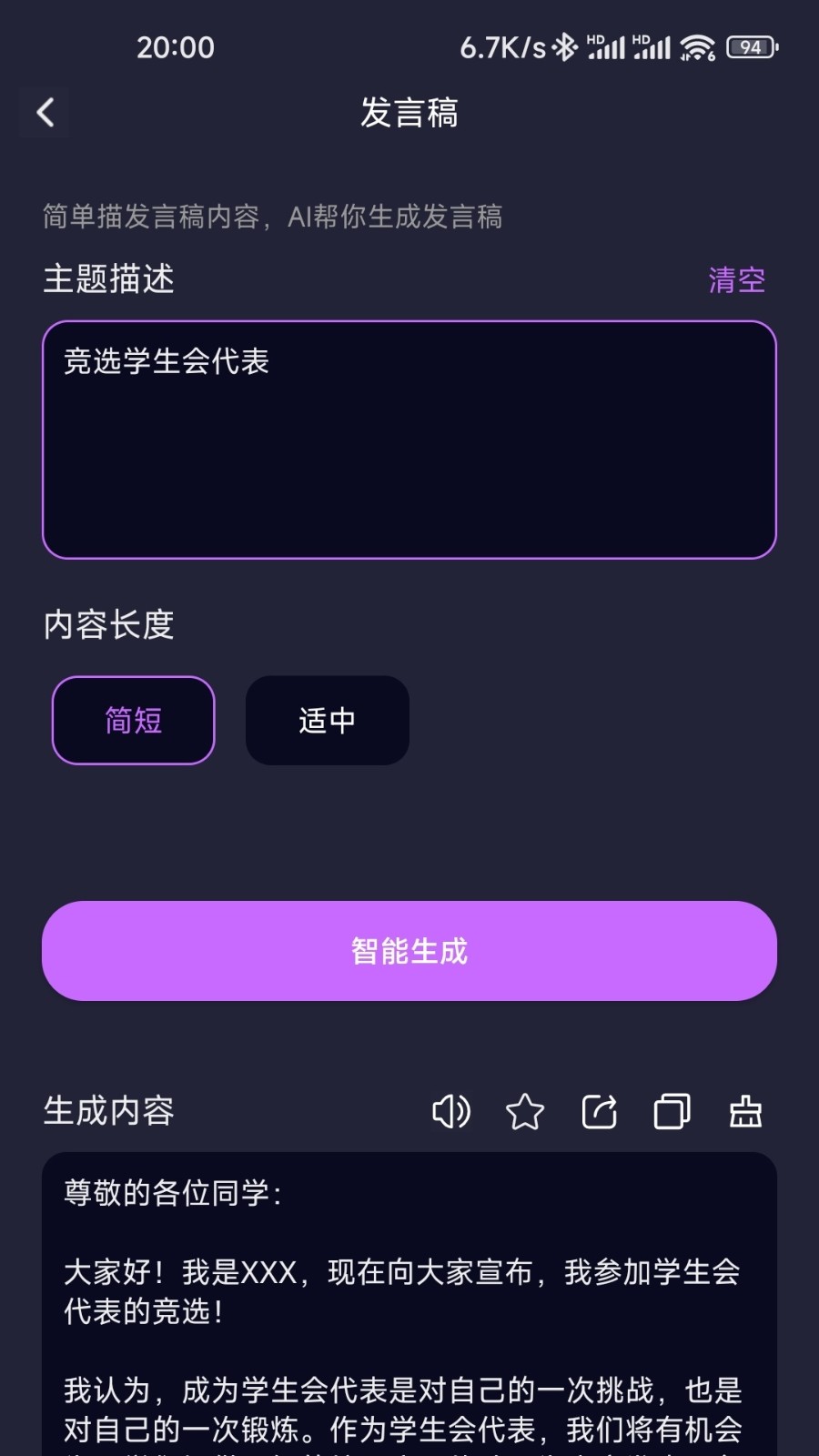Image resolution: width=819 pixels, height=1456 pixels.
Task: Select the 简短 content length
Action: tap(134, 720)
